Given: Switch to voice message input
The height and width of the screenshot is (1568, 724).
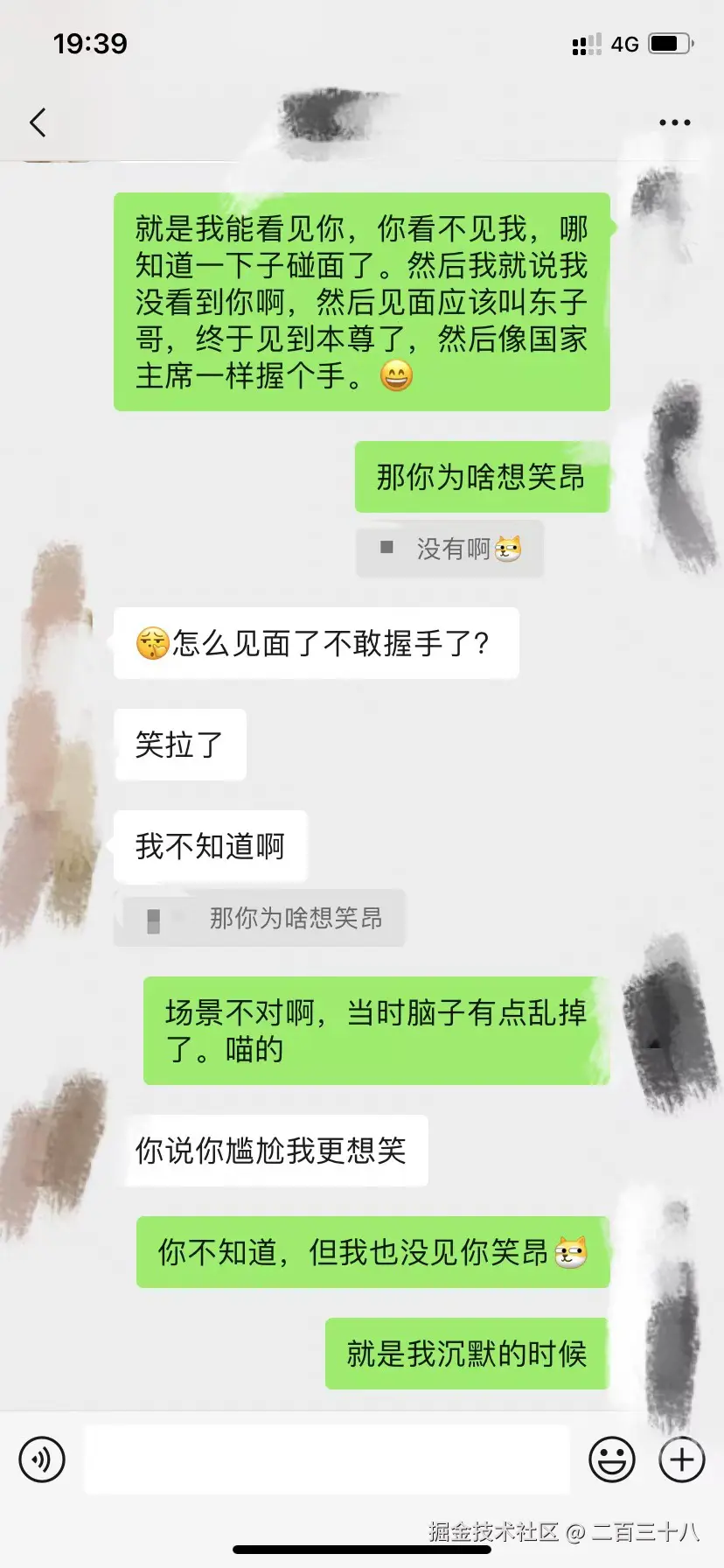Looking at the screenshot, I should 42,1459.
